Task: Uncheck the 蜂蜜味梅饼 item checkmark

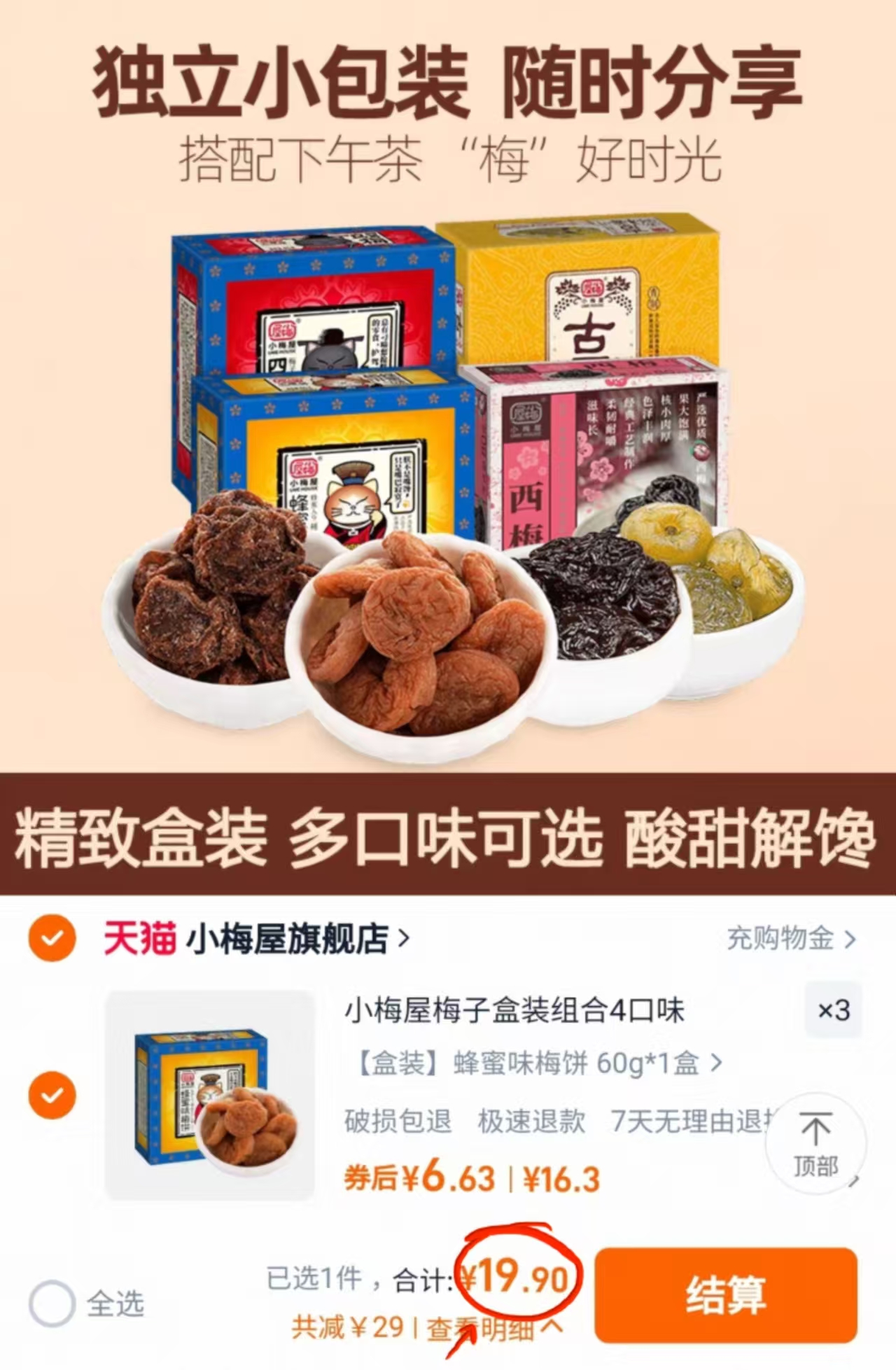Action: 52,1095
